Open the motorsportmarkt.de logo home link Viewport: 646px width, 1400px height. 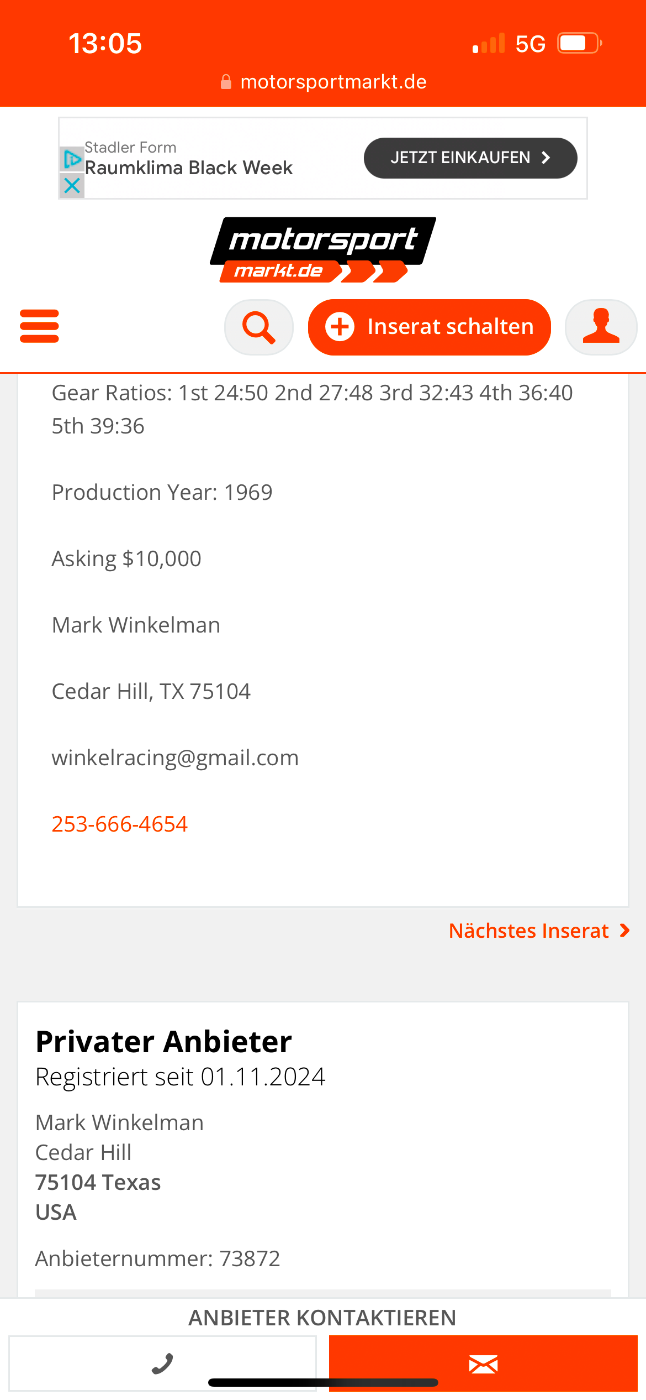point(323,250)
